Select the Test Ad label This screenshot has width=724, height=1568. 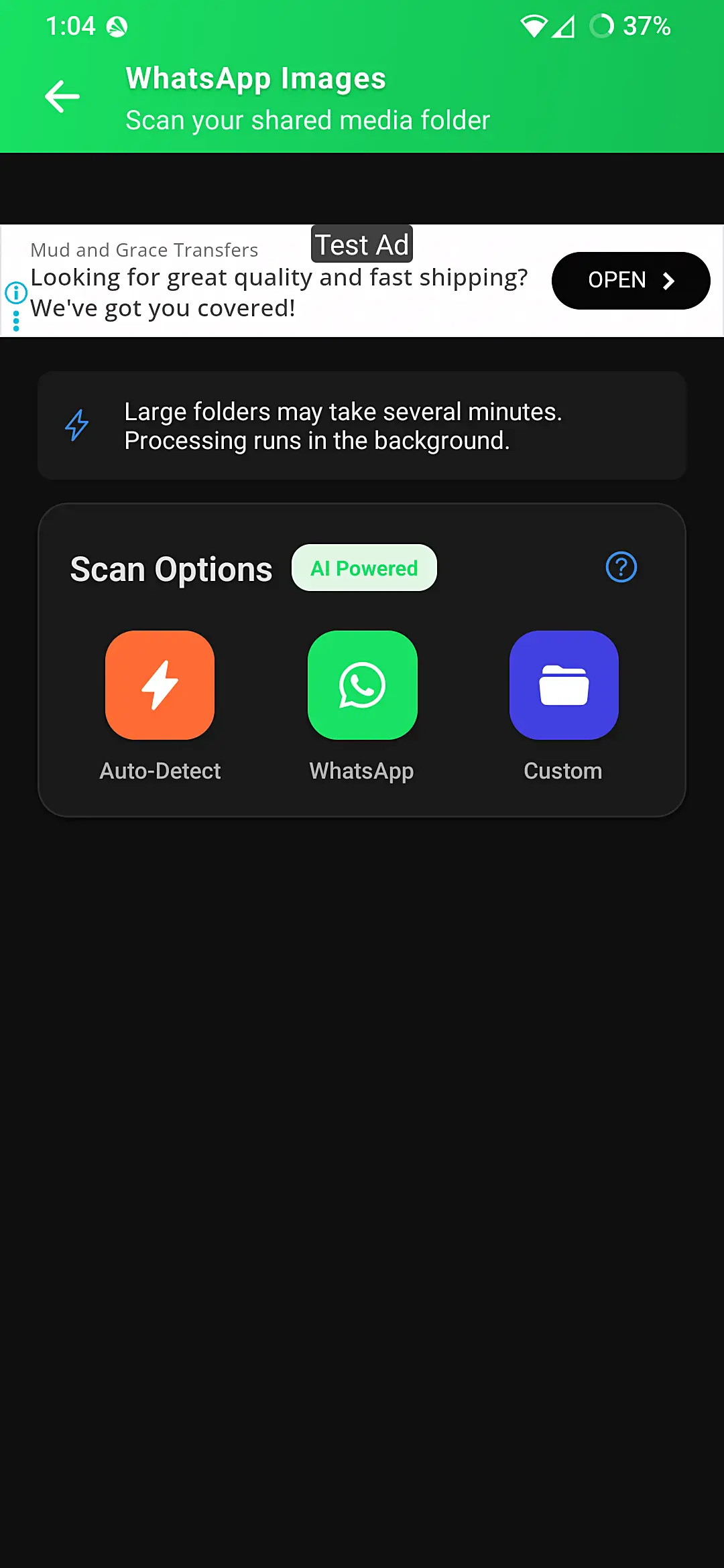[x=361, y=244]
